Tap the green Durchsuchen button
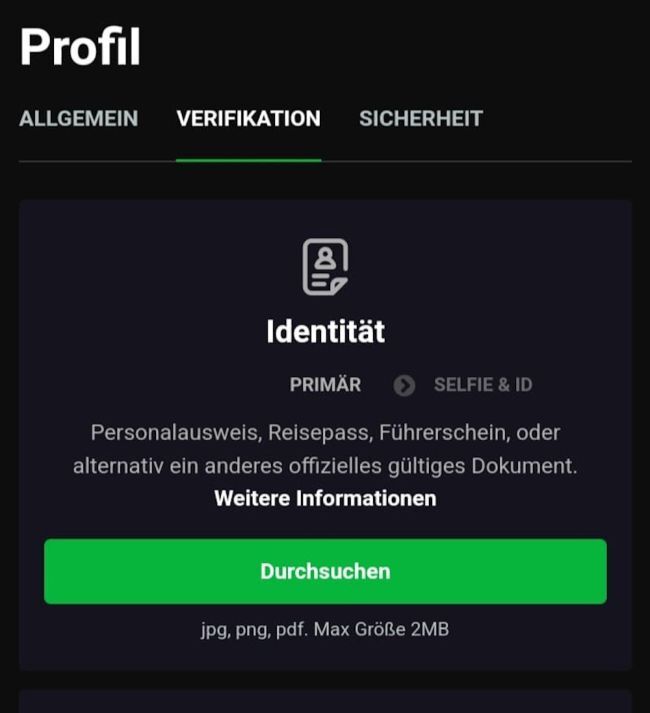Image resolution: width=650 pixels, height=713 pixels. pos(325,571)
